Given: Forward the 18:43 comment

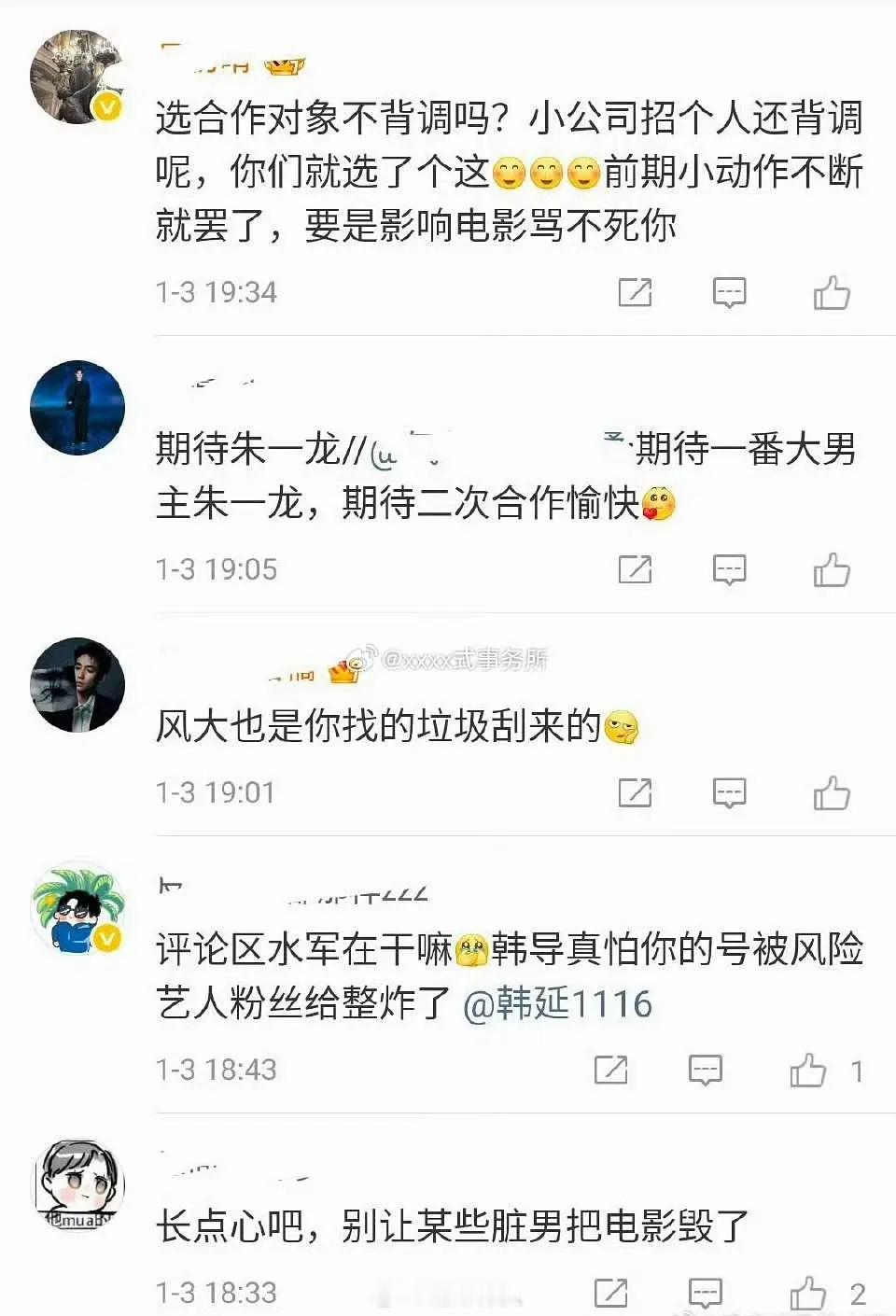Looking at the screenshot, I should [611, 1069].
